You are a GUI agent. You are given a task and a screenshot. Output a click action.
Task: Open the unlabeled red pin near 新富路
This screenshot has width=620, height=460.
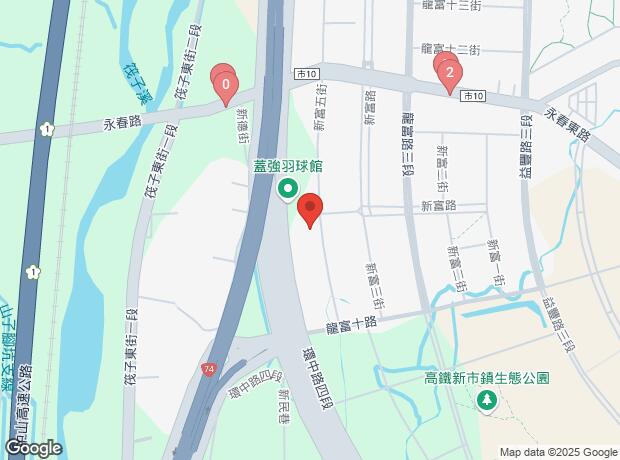310,209
